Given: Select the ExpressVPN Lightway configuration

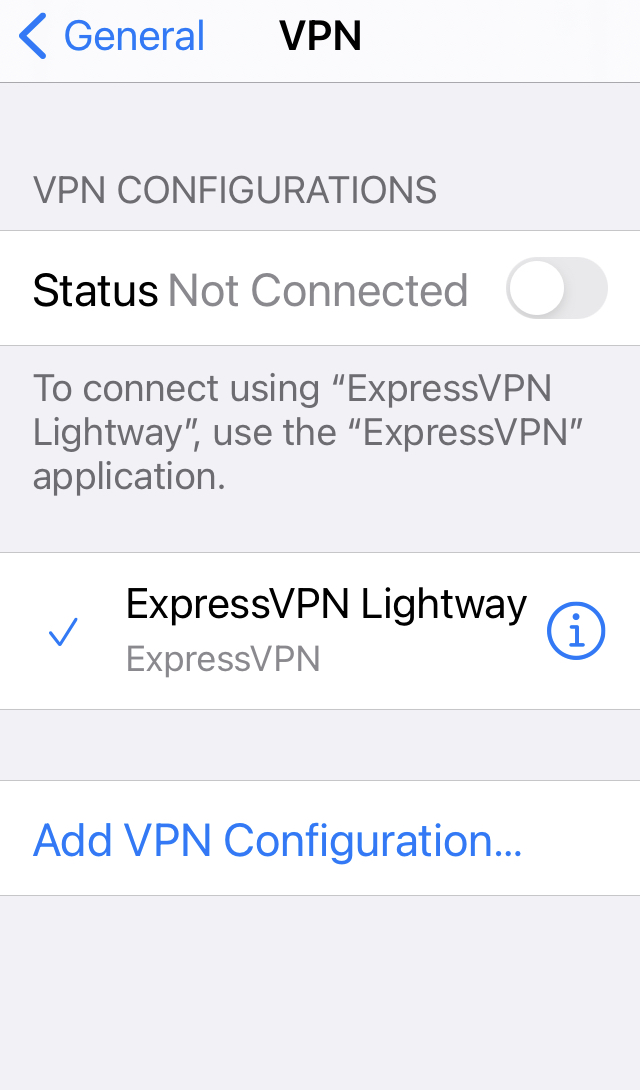Looking at the screenshot, I should click(300, 630).
